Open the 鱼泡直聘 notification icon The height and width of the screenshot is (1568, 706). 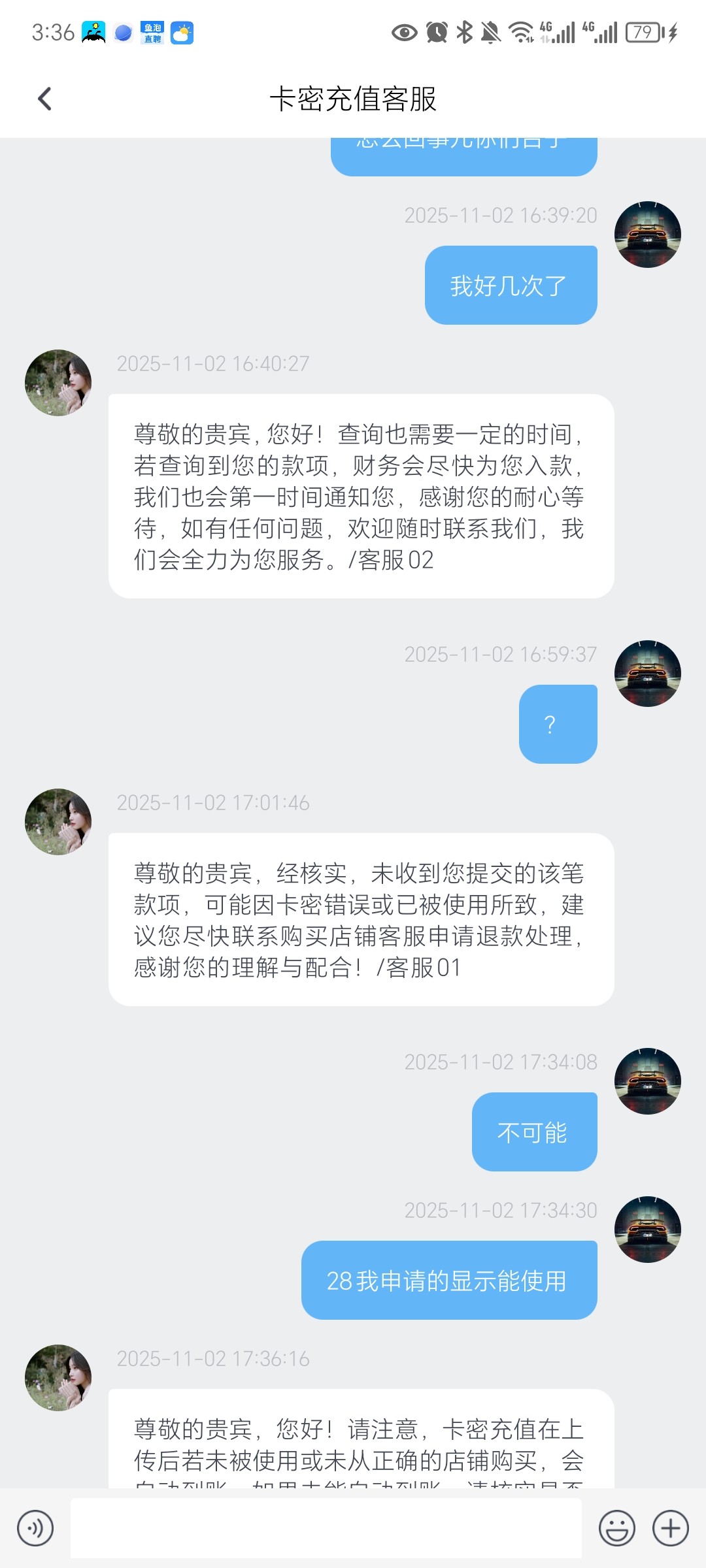pyautogui.click(x=152, y=33)
